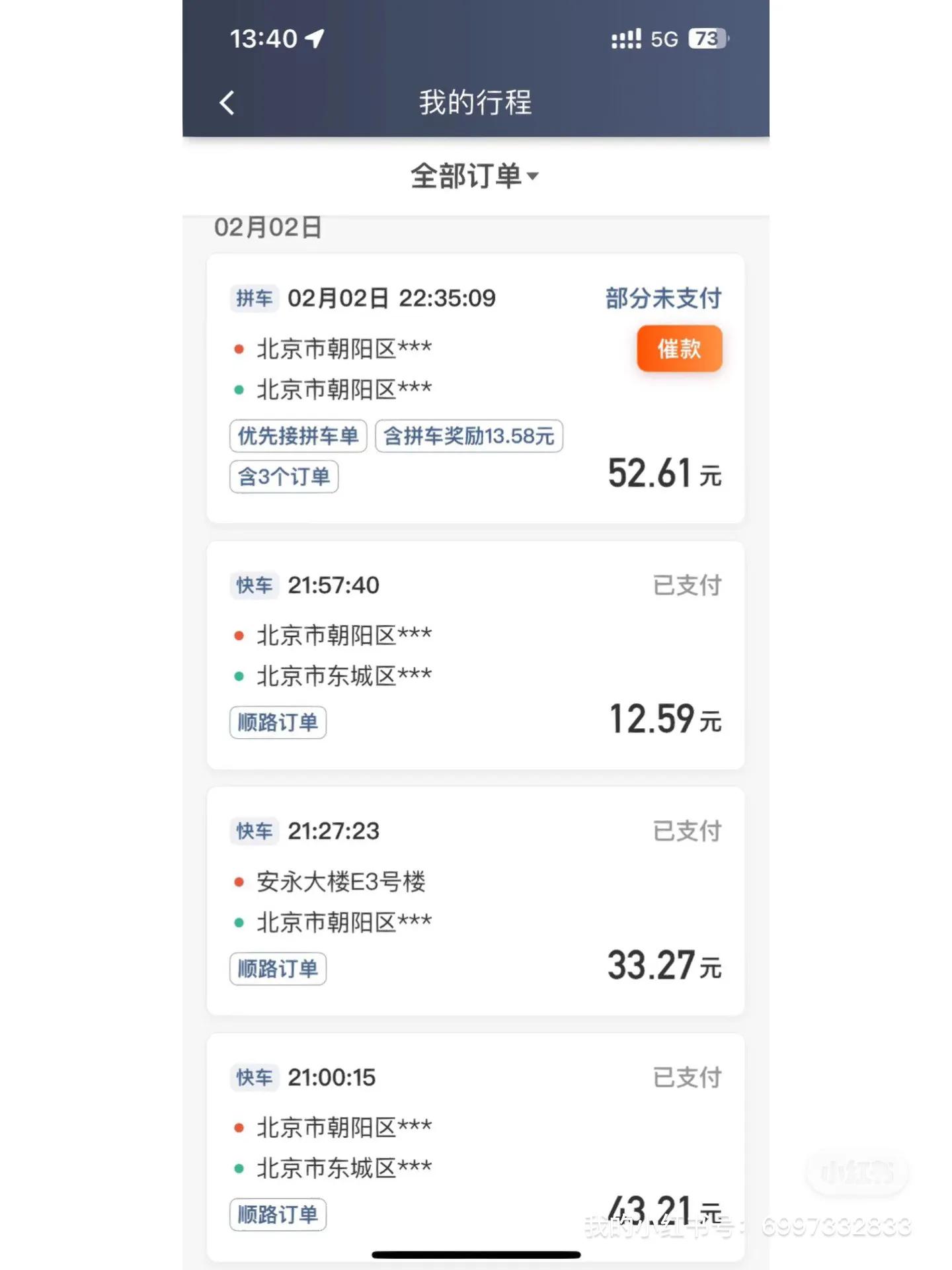
Task: Select the 快车 badge on the 21:57:40 order
Action: tap(254, 585)
